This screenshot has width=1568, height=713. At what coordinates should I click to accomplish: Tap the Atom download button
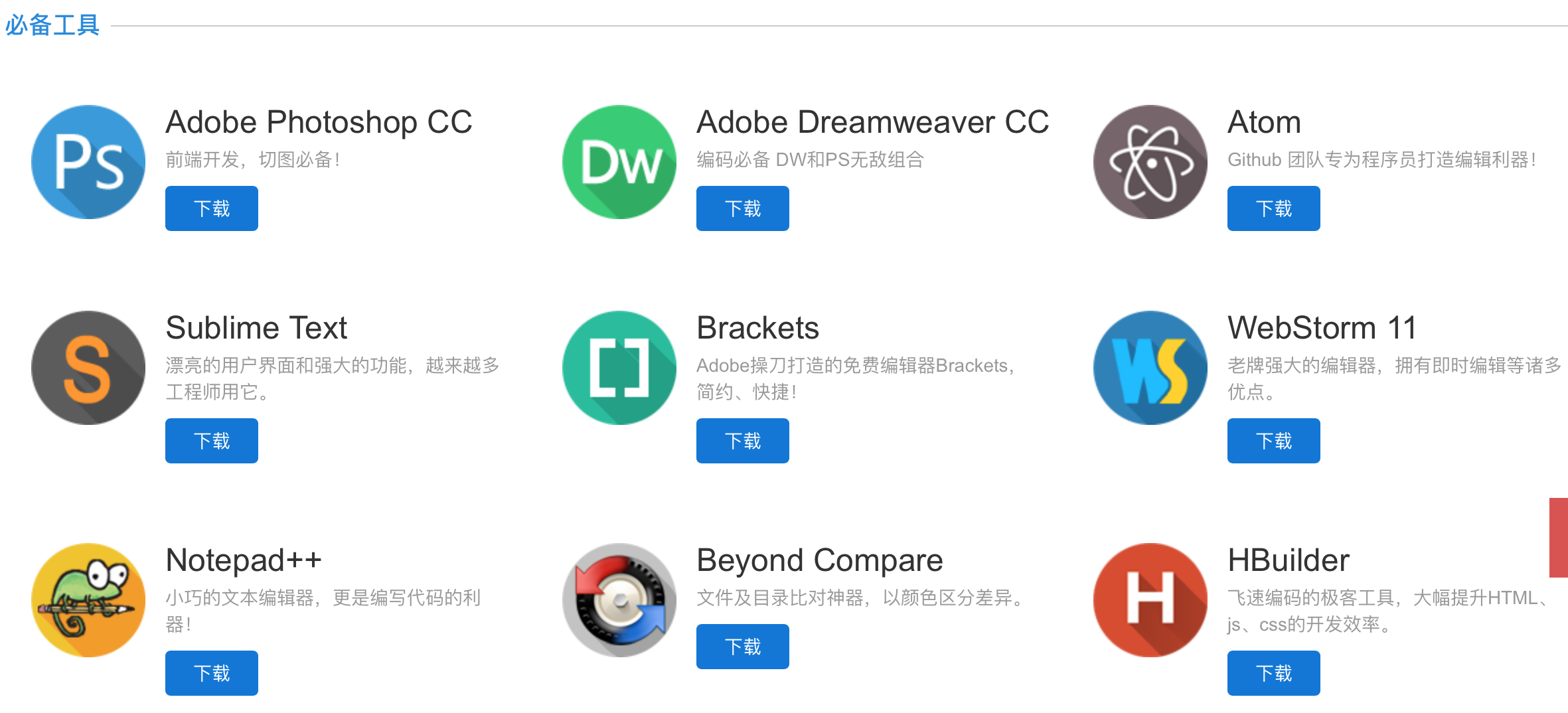pos(1273,208)
